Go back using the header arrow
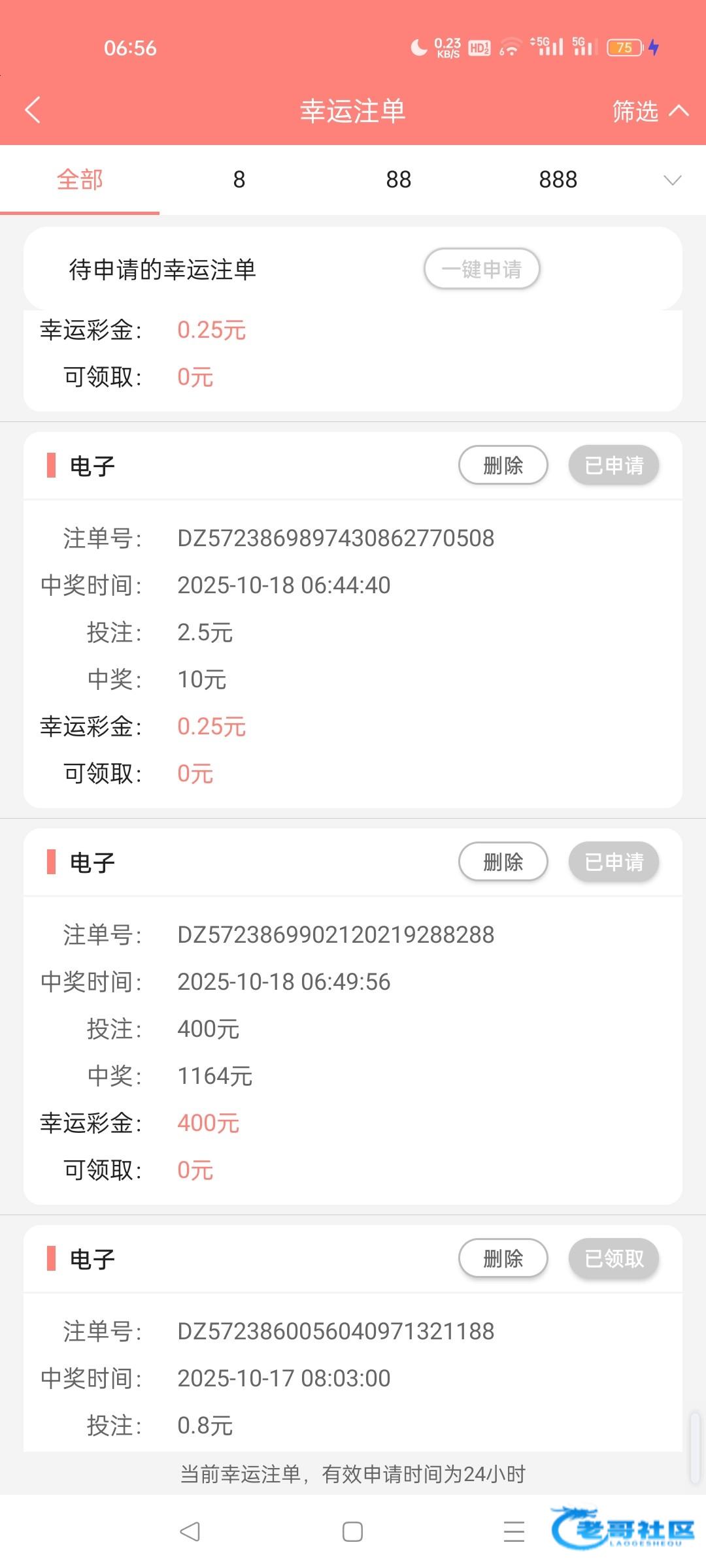This screenshot has height=1568, width=706. pyautogui.click(x=33, y=110)
